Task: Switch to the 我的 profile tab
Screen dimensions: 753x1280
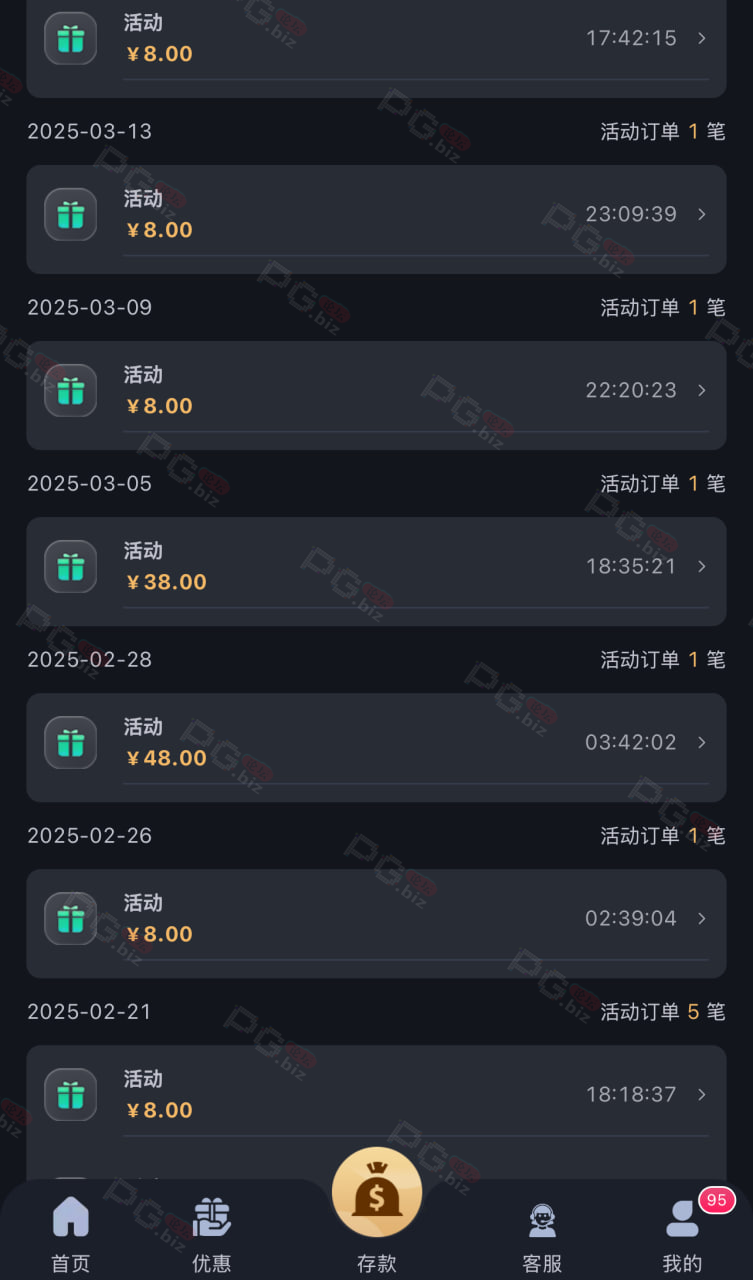Action: click(683, 1235)
